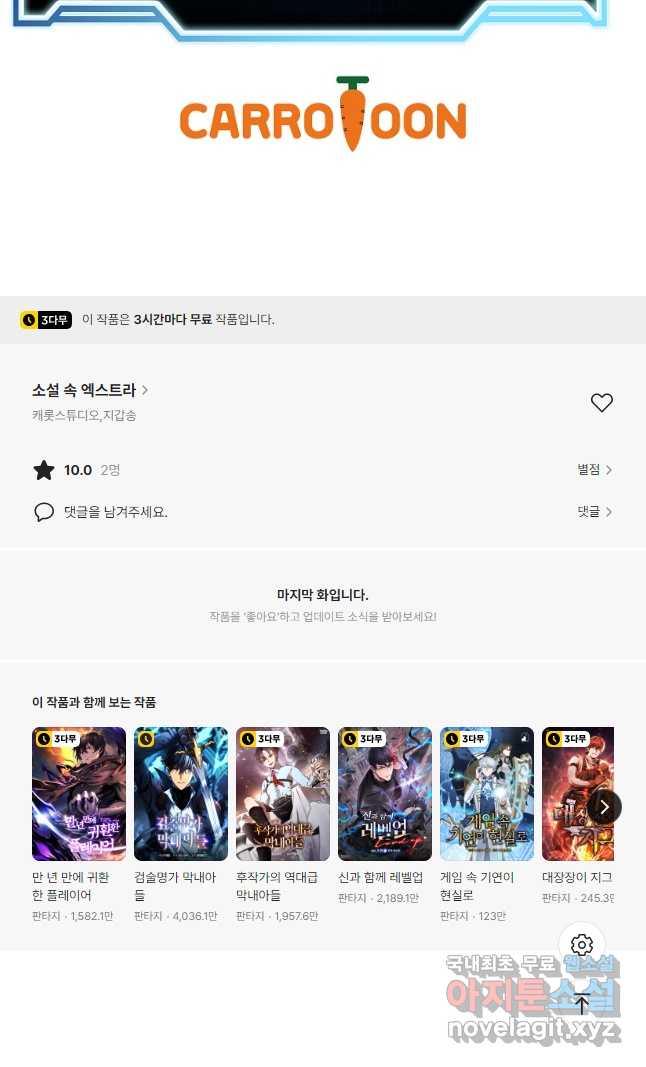Open 신과 함께 레벨업
Viewport: 646px width, 1067px height.
(x=385, y=794)
